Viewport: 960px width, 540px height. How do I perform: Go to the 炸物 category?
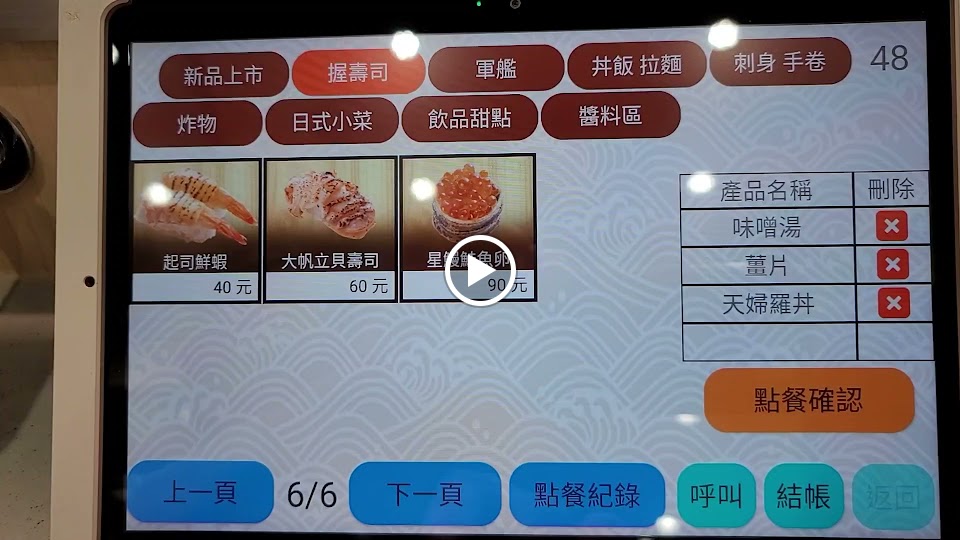[197, 124]
